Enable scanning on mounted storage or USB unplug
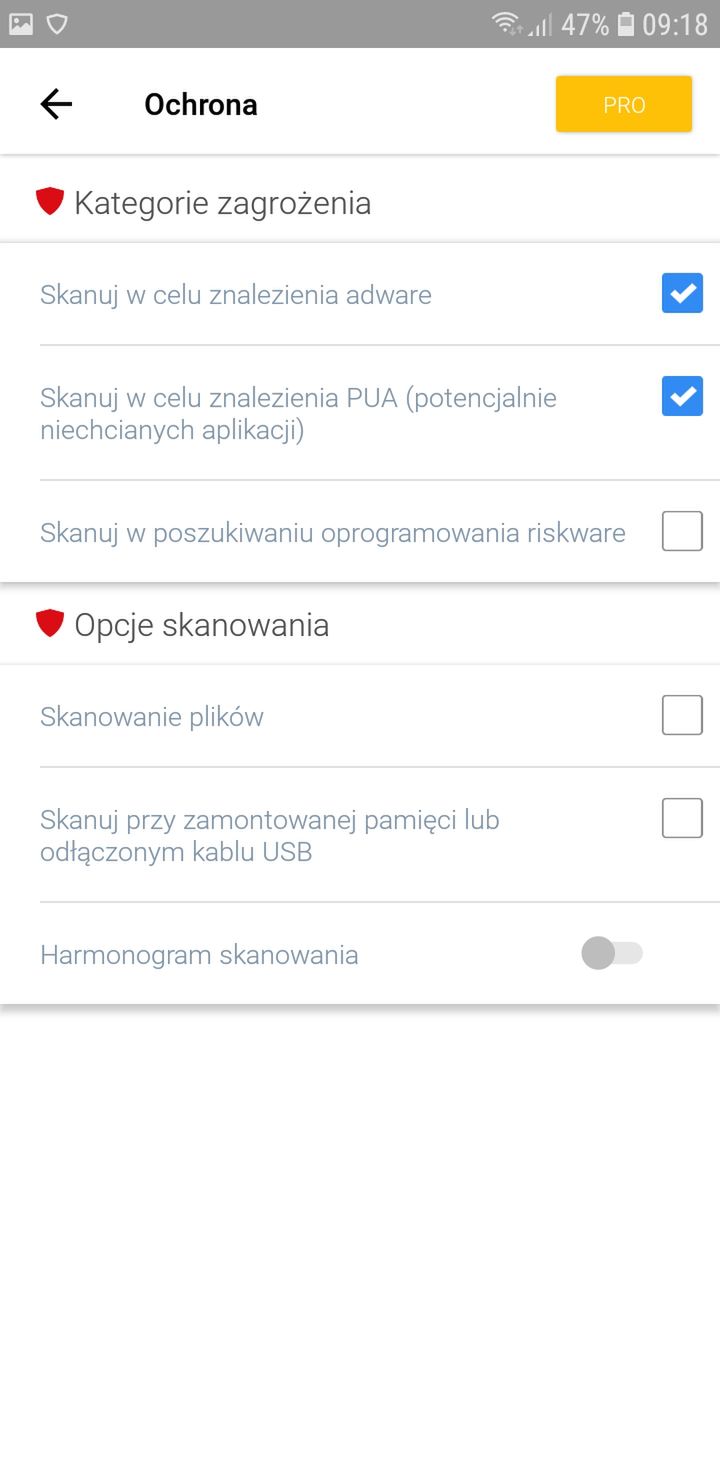The image size is (720, 1480). 682,818
